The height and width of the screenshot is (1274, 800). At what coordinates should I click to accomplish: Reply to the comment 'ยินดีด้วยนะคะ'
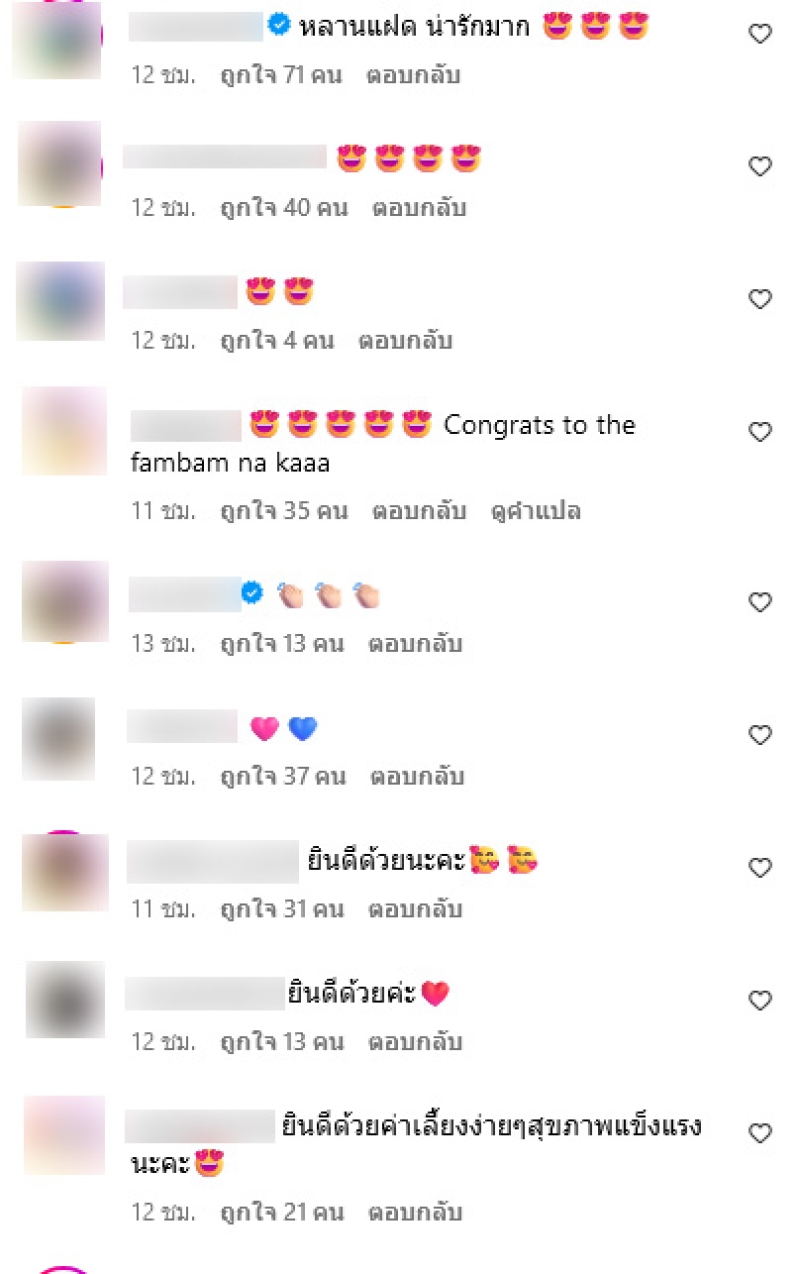point(415,909)
